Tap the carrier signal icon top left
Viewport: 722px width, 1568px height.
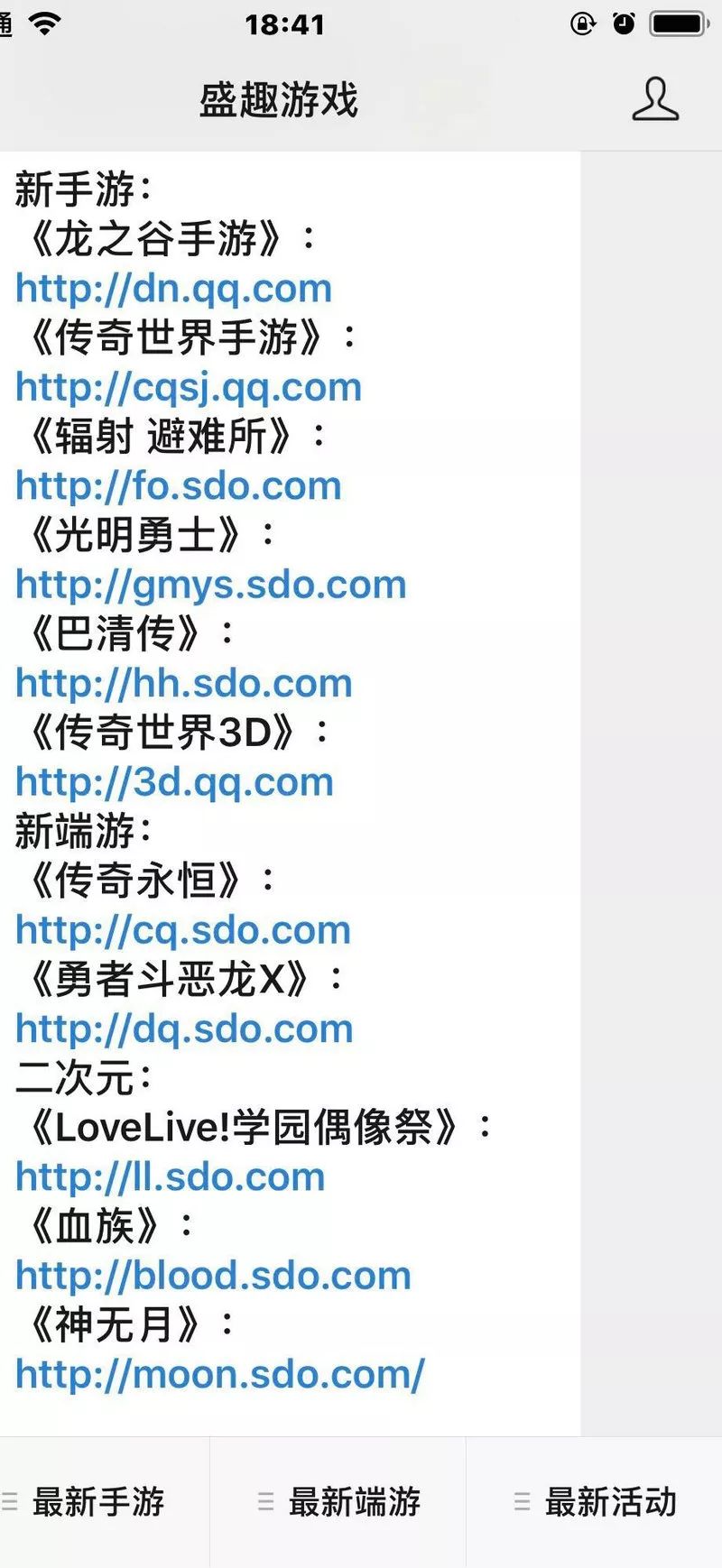point(7,24)
